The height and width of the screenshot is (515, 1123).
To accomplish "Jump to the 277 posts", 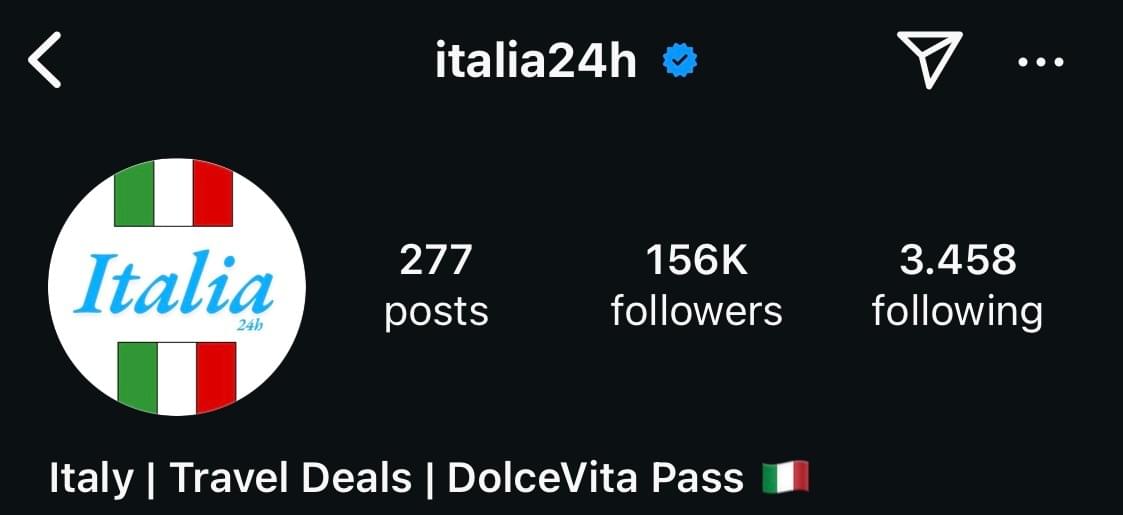I will 436,286.
